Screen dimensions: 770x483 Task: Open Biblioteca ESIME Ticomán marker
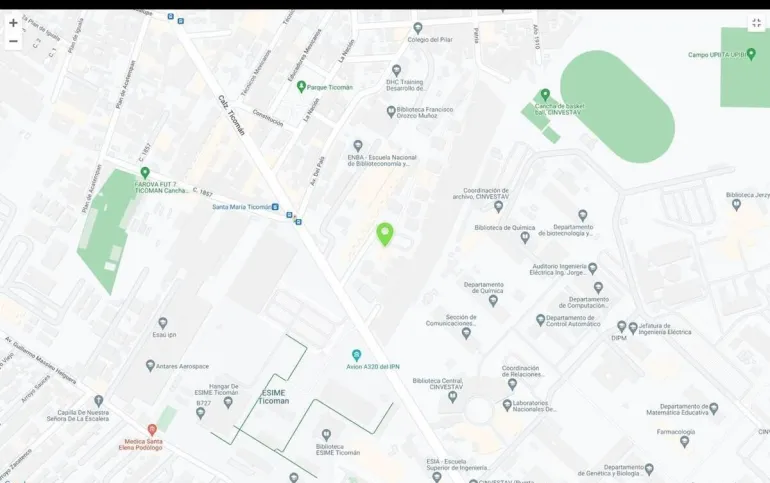[x=326, y=435]
